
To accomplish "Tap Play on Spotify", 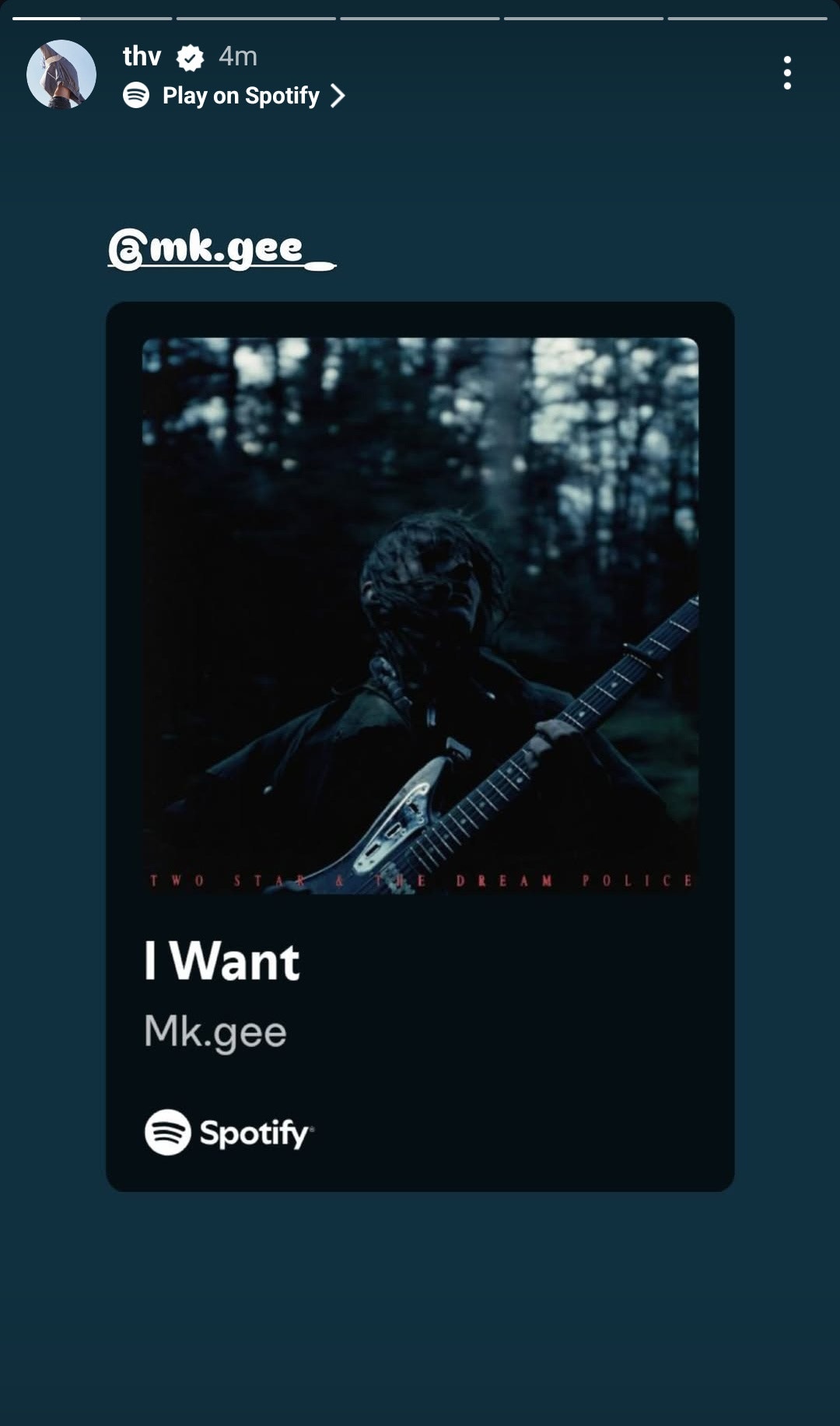I will (x=239, y=95).
